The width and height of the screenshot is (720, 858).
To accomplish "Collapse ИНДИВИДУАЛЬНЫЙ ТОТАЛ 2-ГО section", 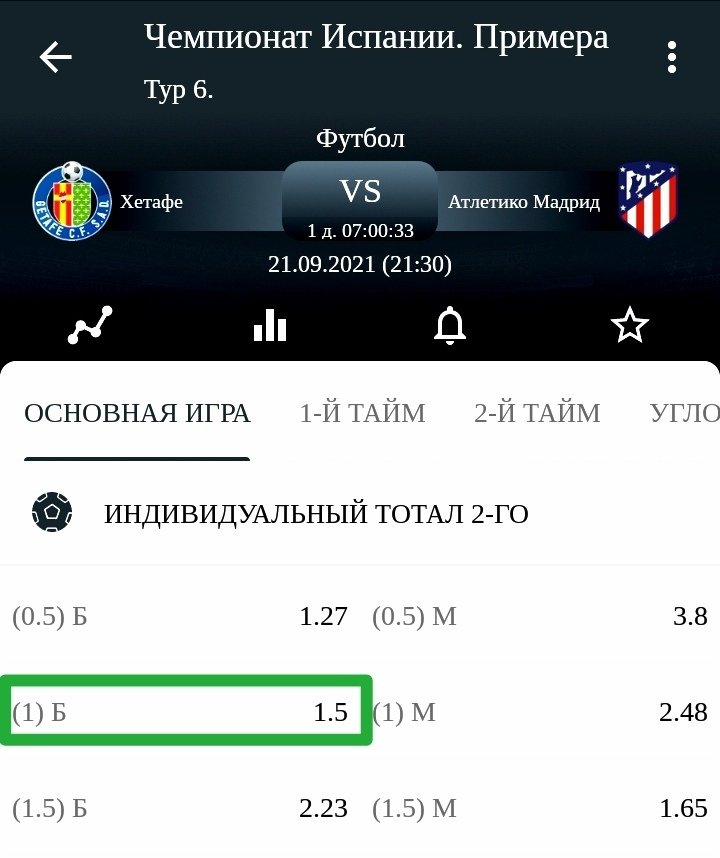I will tap(316, 515).
